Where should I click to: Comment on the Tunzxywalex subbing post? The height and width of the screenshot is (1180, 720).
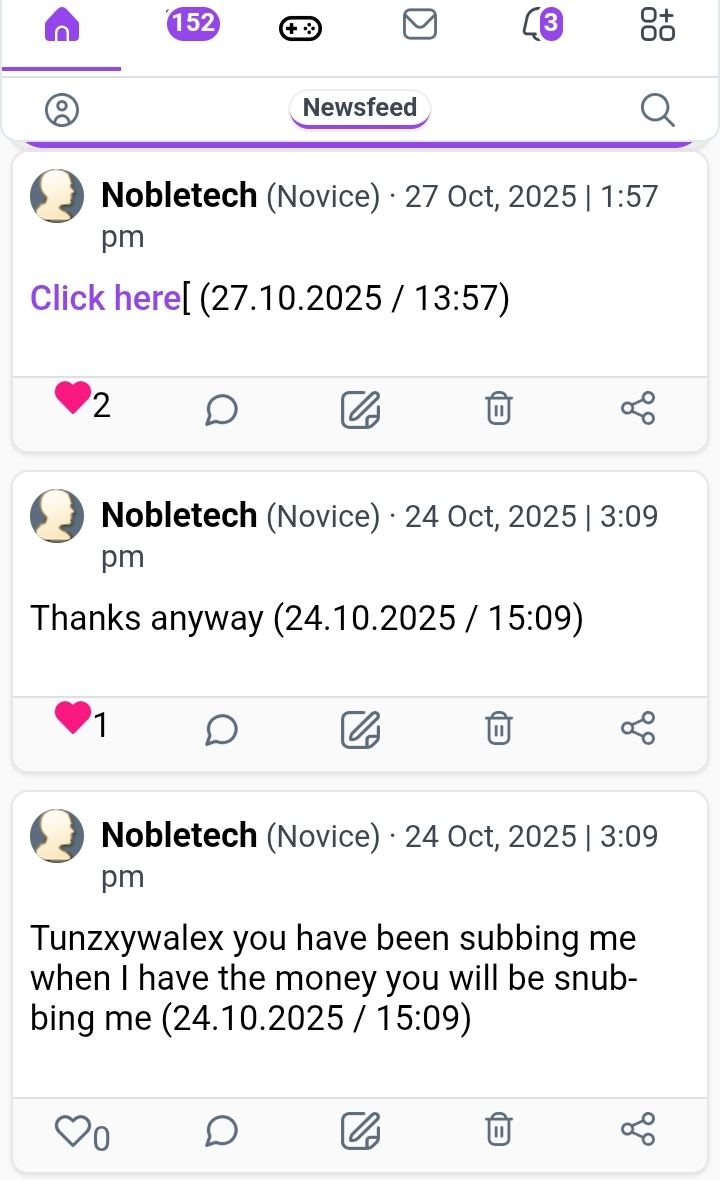tap(221, 1131)
